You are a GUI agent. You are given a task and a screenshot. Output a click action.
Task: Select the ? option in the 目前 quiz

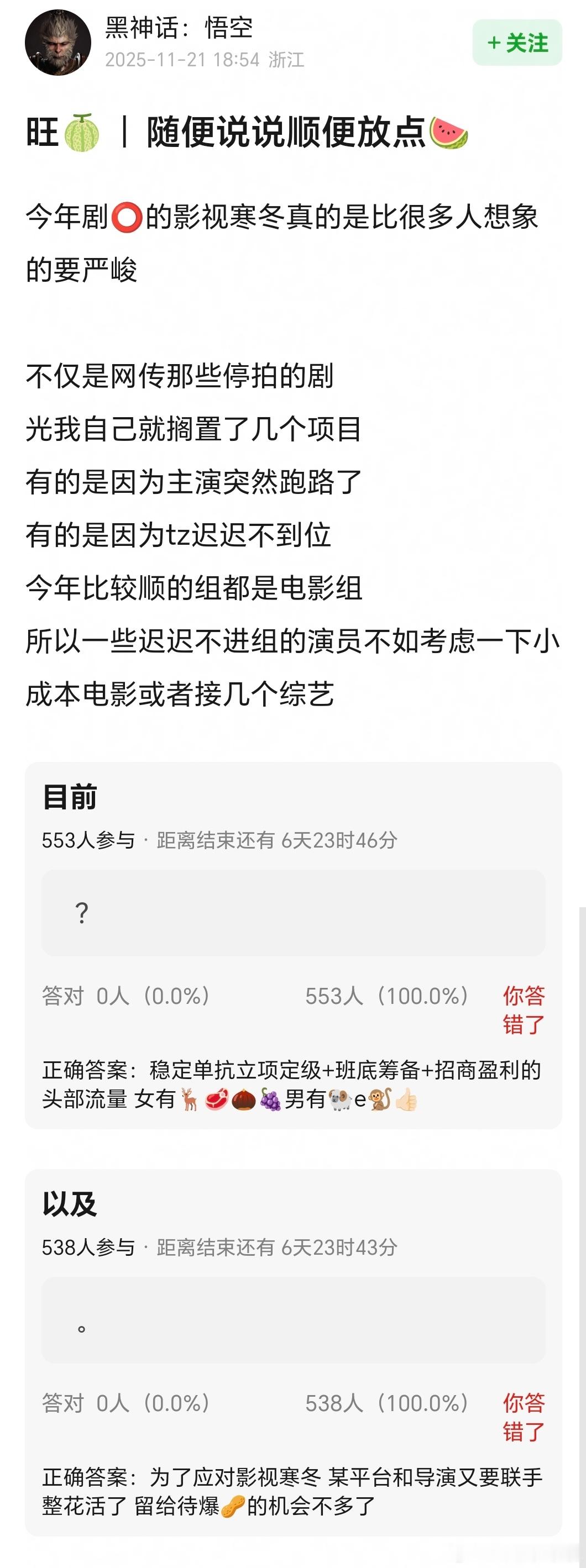coord(292,911)
